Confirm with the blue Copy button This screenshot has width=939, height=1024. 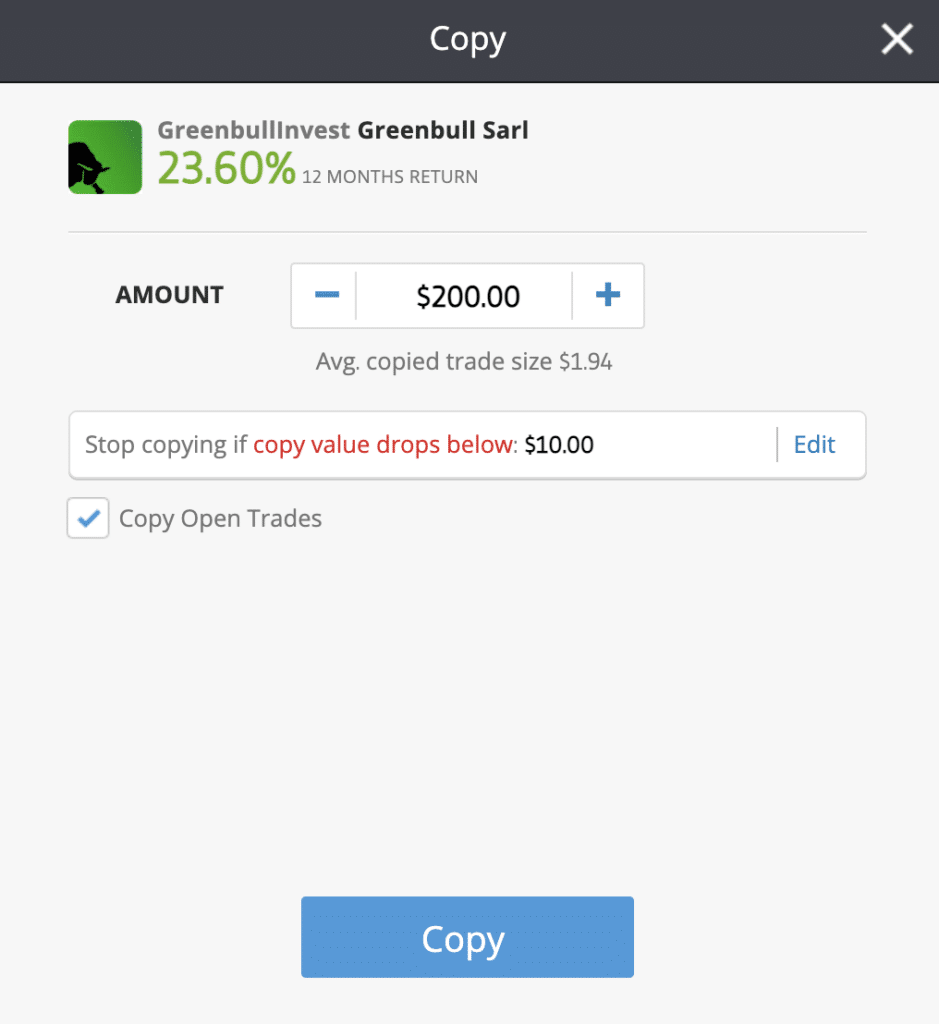coord(467,938)
